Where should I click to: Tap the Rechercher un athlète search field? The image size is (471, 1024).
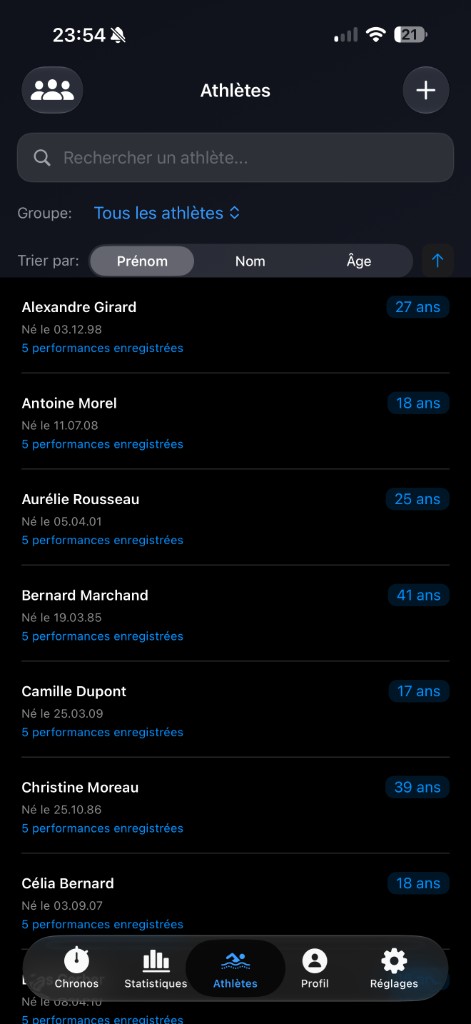pos(235,157)
